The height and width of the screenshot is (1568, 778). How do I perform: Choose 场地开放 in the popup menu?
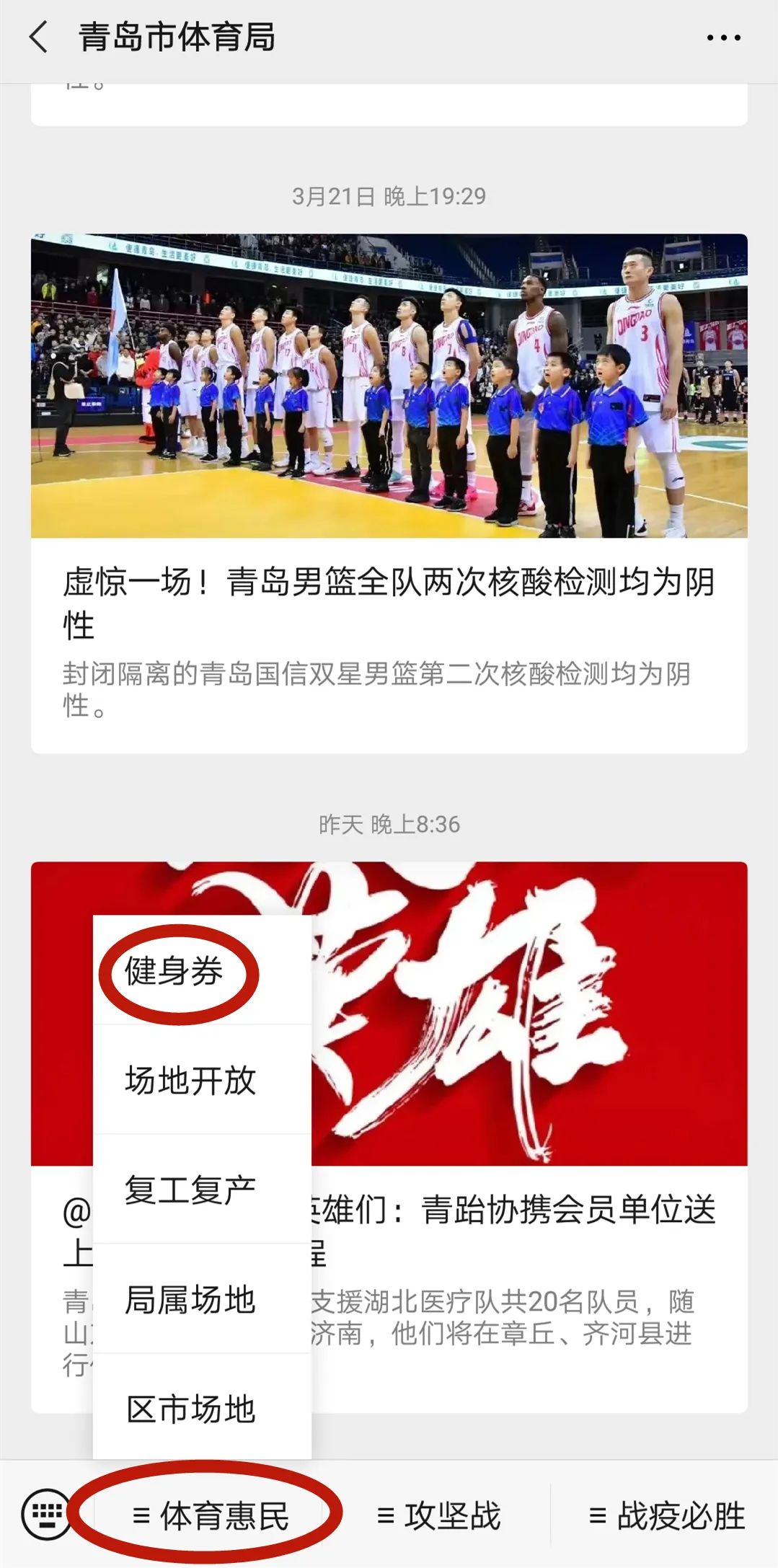pyautogui.click(x=190, y=1081)
